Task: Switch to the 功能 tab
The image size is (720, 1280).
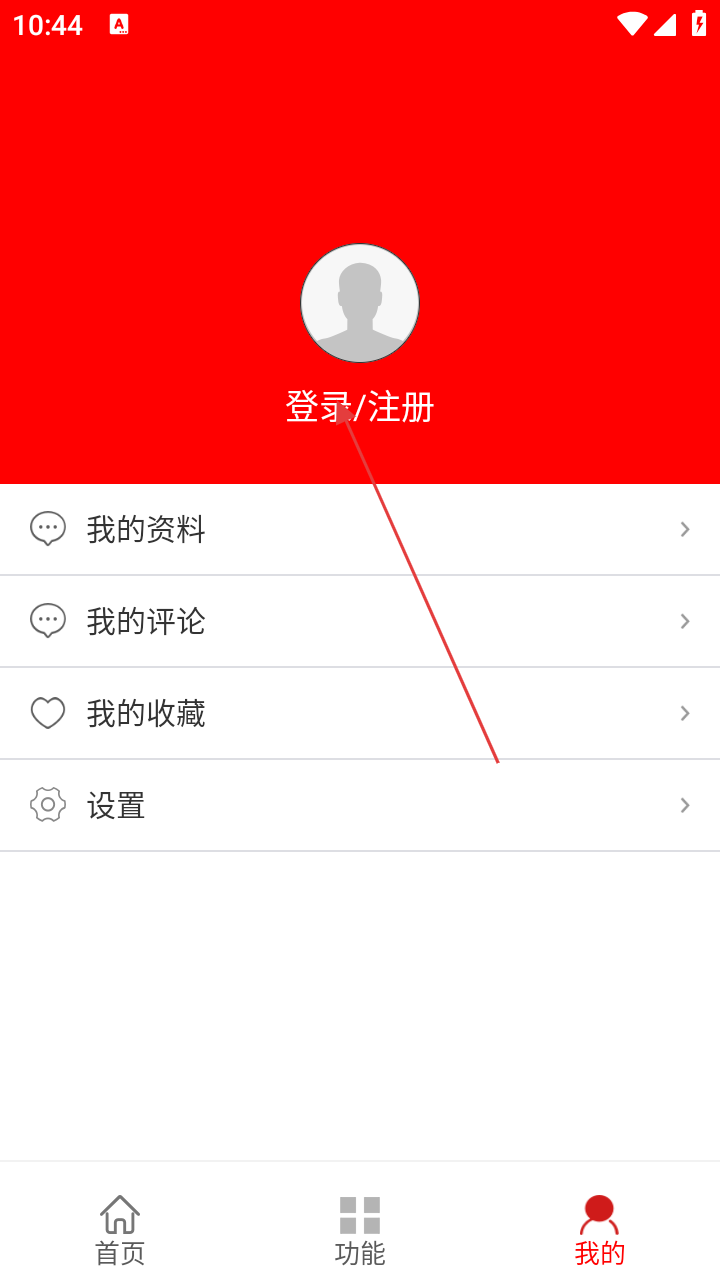Action: 360,1230
